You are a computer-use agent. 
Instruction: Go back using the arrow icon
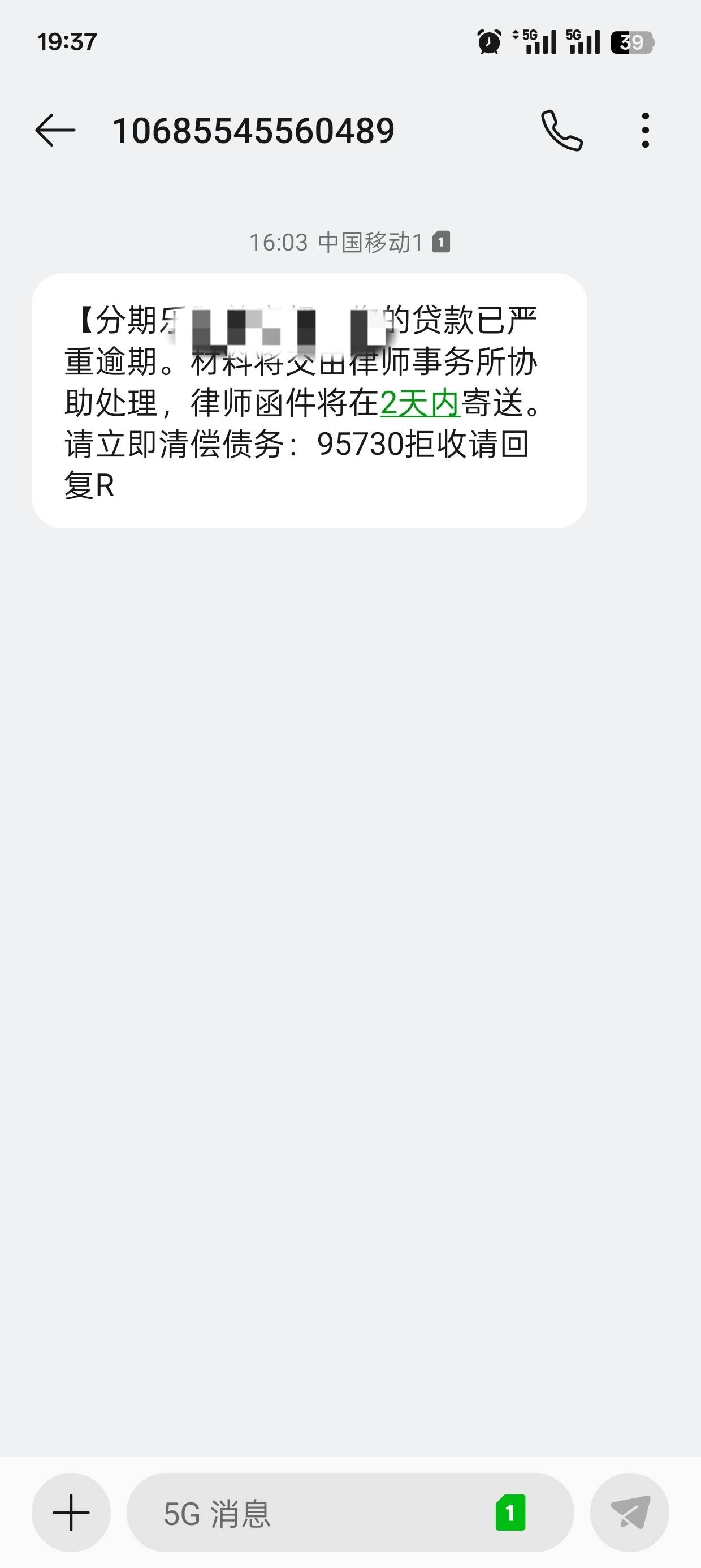(55, 130)
